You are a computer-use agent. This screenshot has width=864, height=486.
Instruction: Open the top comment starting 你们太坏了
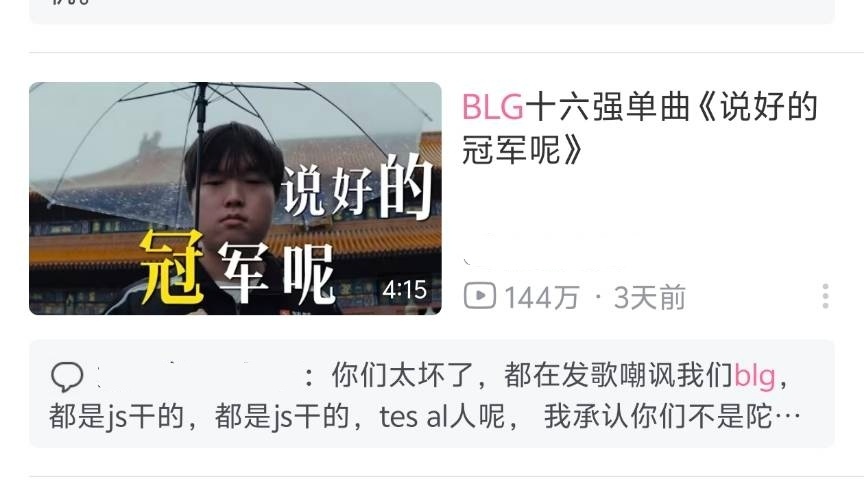coord(432,396)
